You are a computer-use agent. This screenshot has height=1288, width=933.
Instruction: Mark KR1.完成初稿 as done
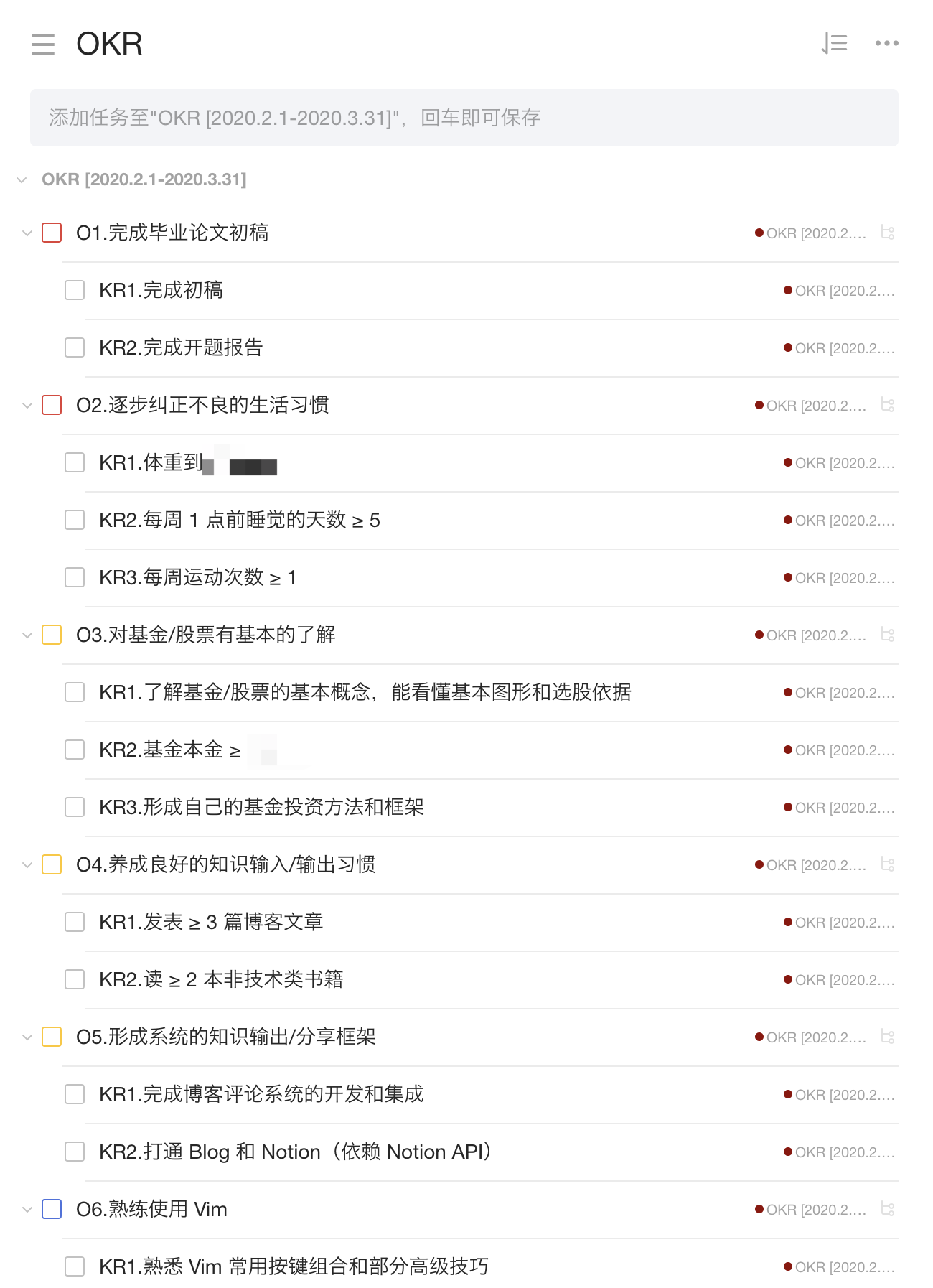coord(75,290)
